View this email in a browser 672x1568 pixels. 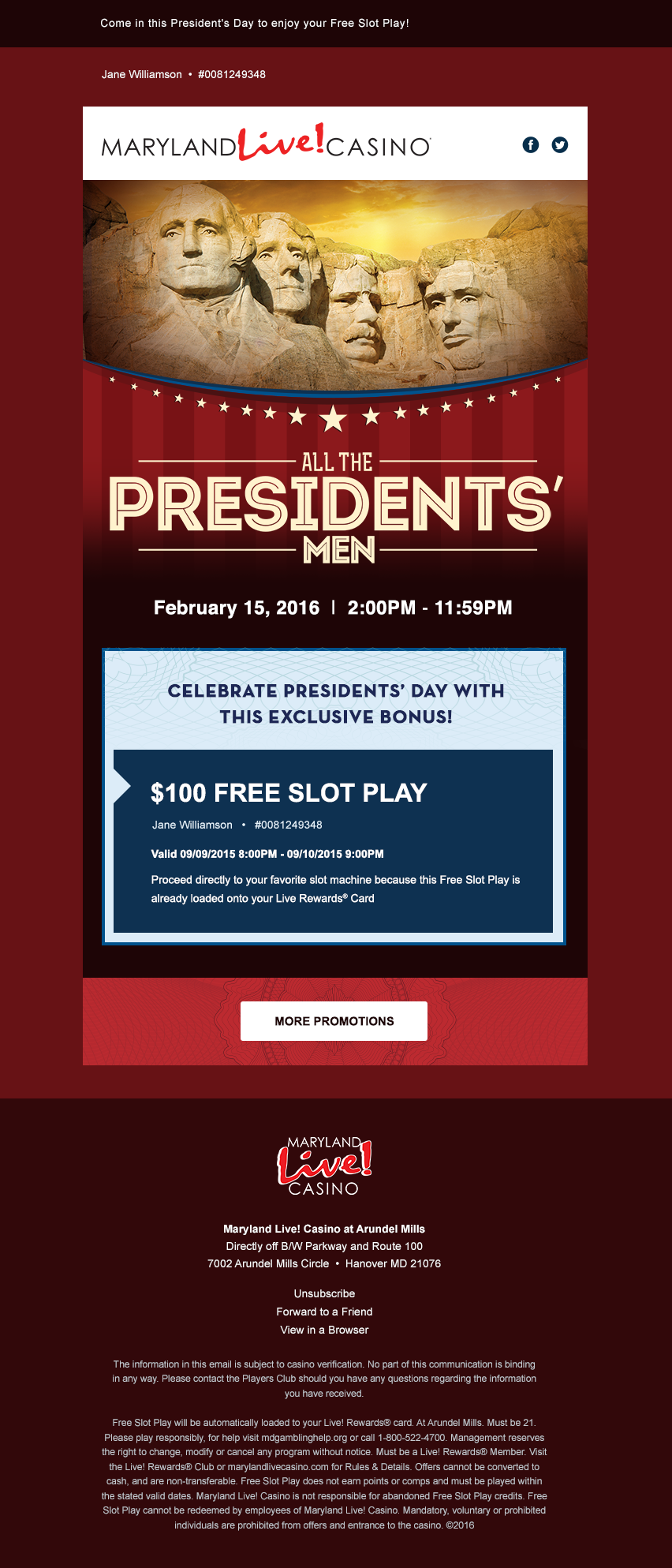(324, 1330)
